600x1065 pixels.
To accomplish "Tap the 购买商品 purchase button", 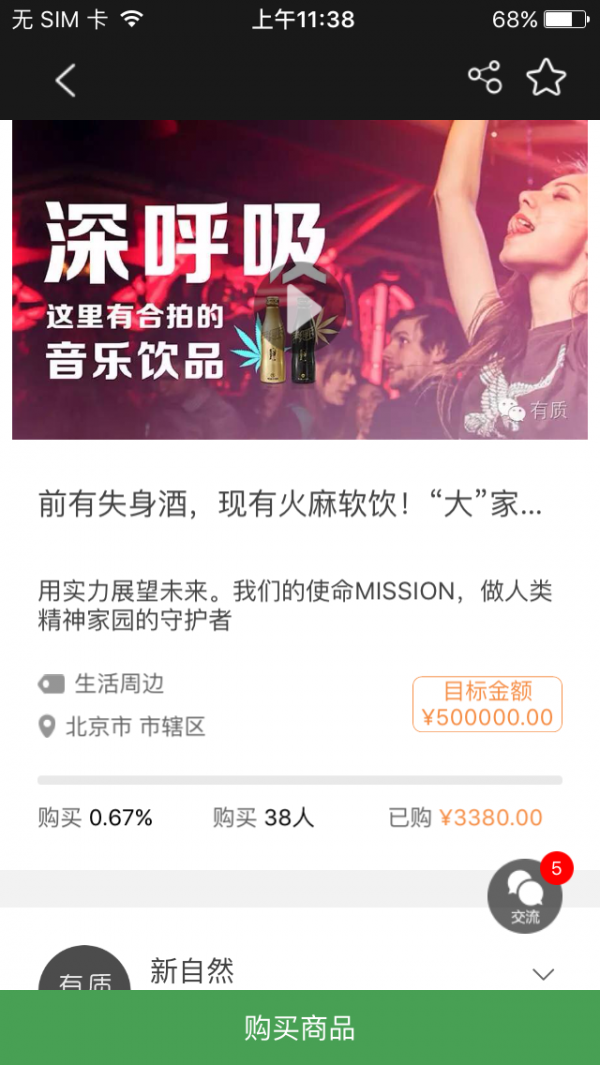I will [x=300, y=1028].
